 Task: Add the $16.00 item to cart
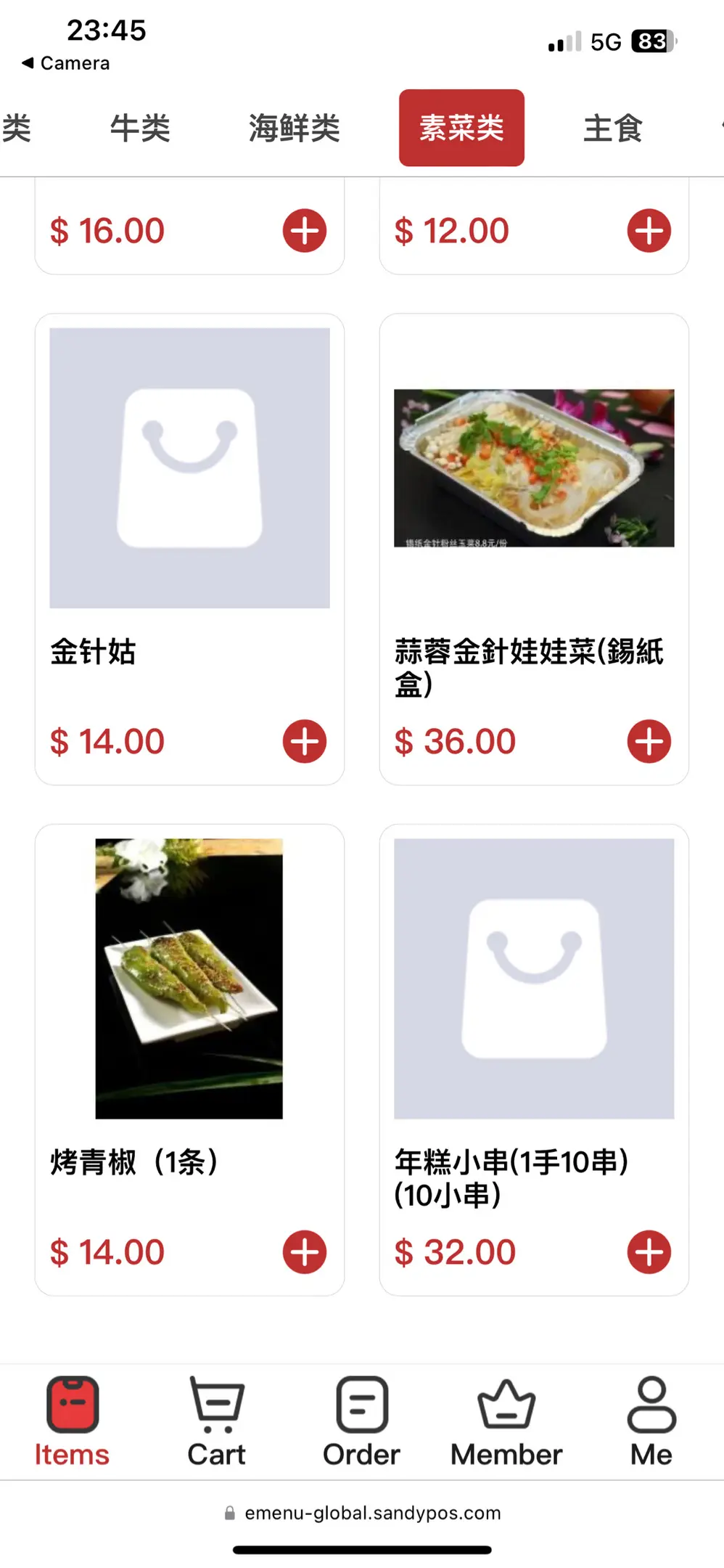305,231
